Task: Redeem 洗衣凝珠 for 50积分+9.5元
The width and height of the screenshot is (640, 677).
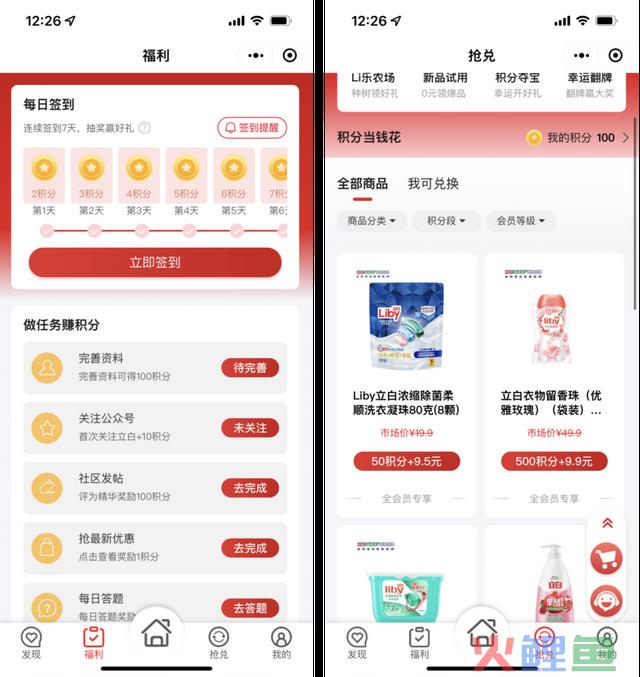Action: [406, 461]
